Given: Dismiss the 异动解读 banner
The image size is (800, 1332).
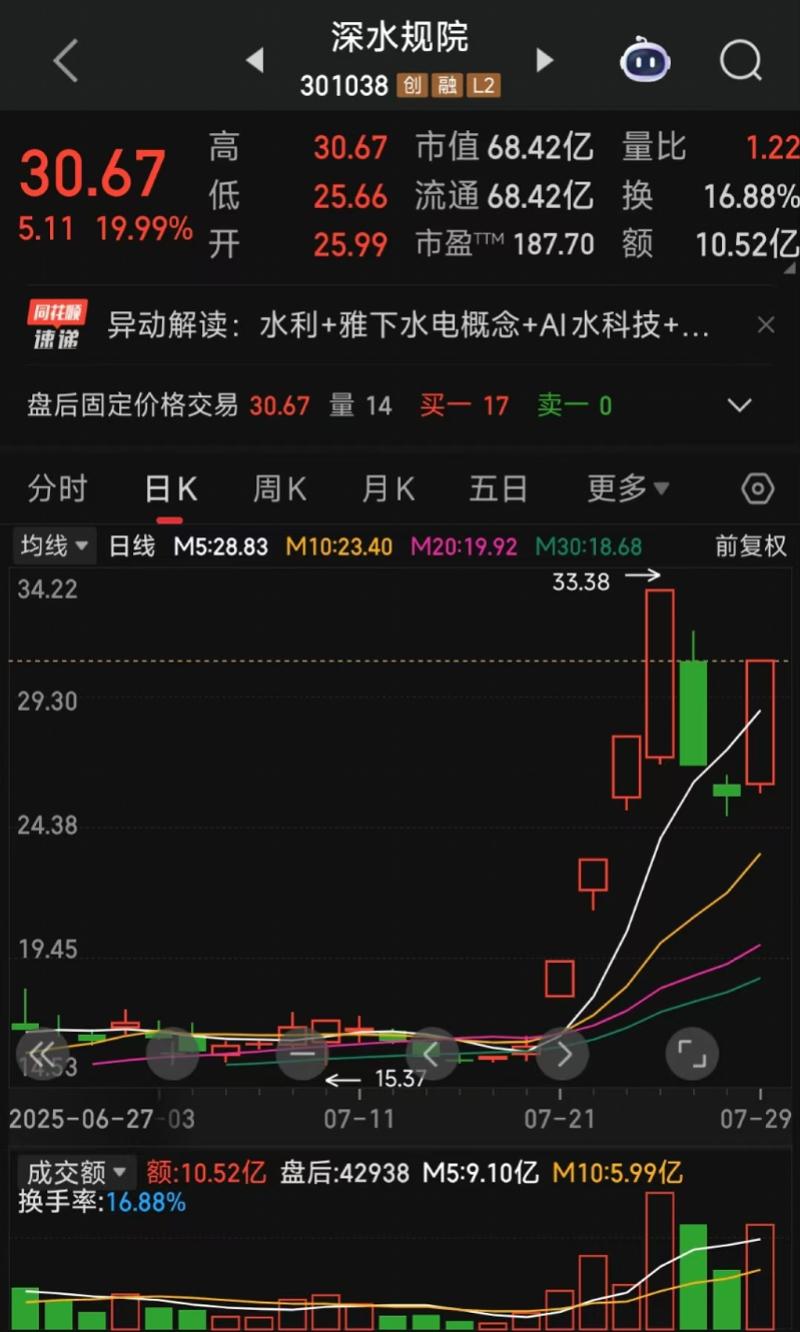Looking at the screenshot, I should coord(765,325).
